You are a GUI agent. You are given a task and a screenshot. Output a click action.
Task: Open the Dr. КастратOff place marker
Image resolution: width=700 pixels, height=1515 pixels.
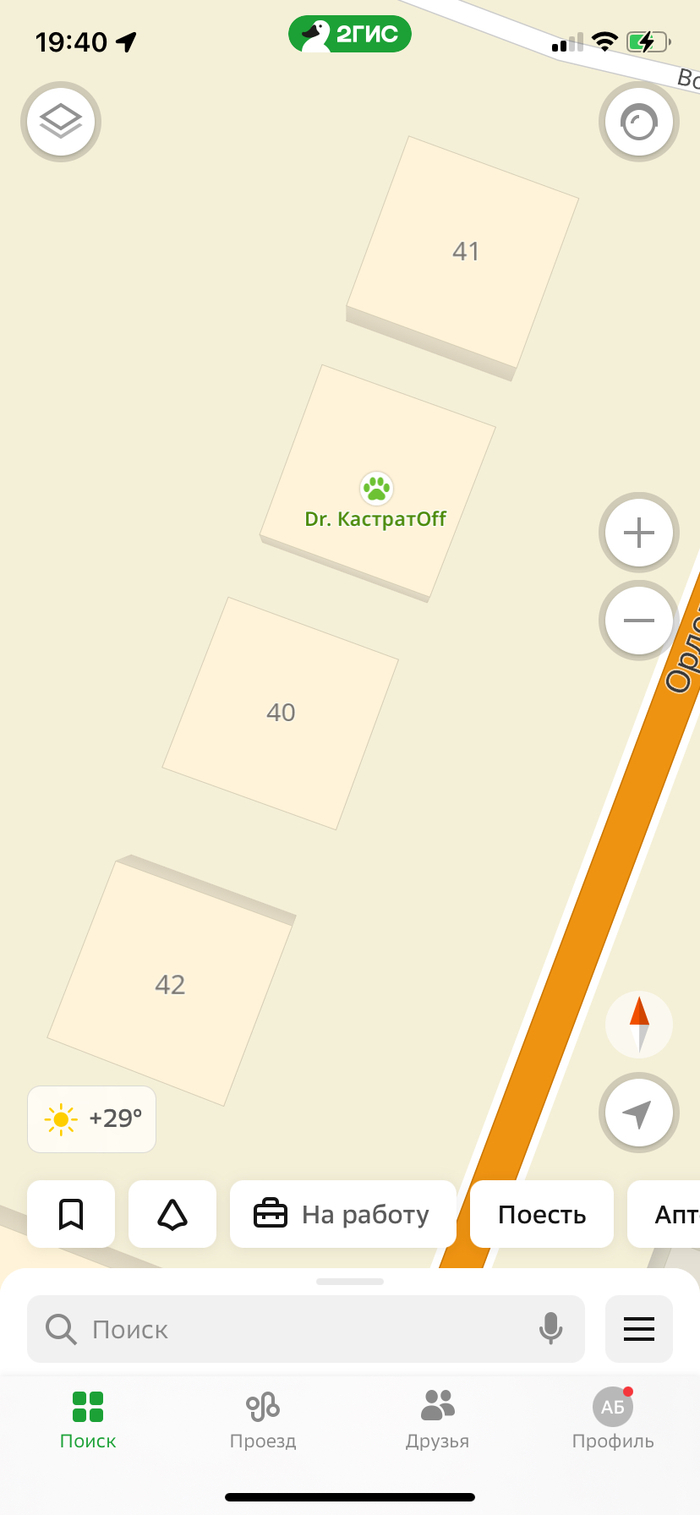click(x=376, y=490)
